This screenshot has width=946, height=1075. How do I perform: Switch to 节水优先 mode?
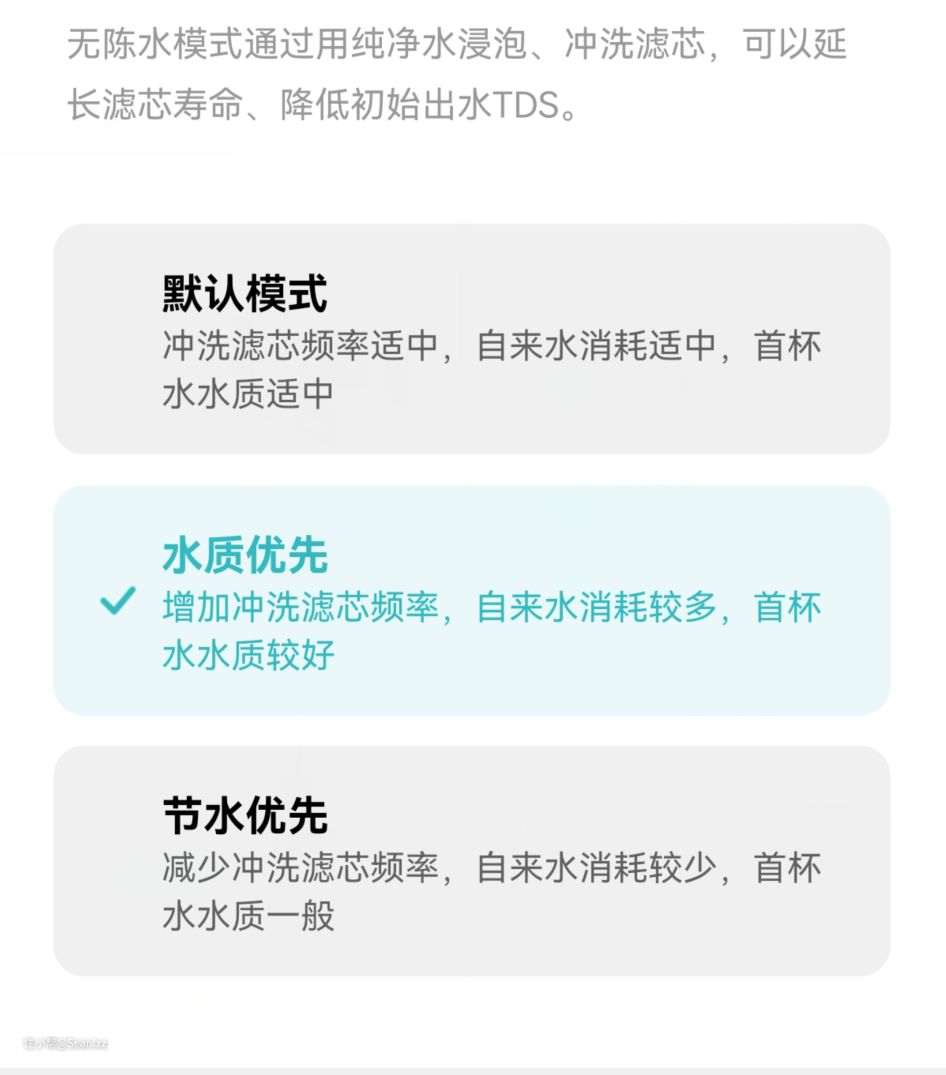(x=471, y=861)
